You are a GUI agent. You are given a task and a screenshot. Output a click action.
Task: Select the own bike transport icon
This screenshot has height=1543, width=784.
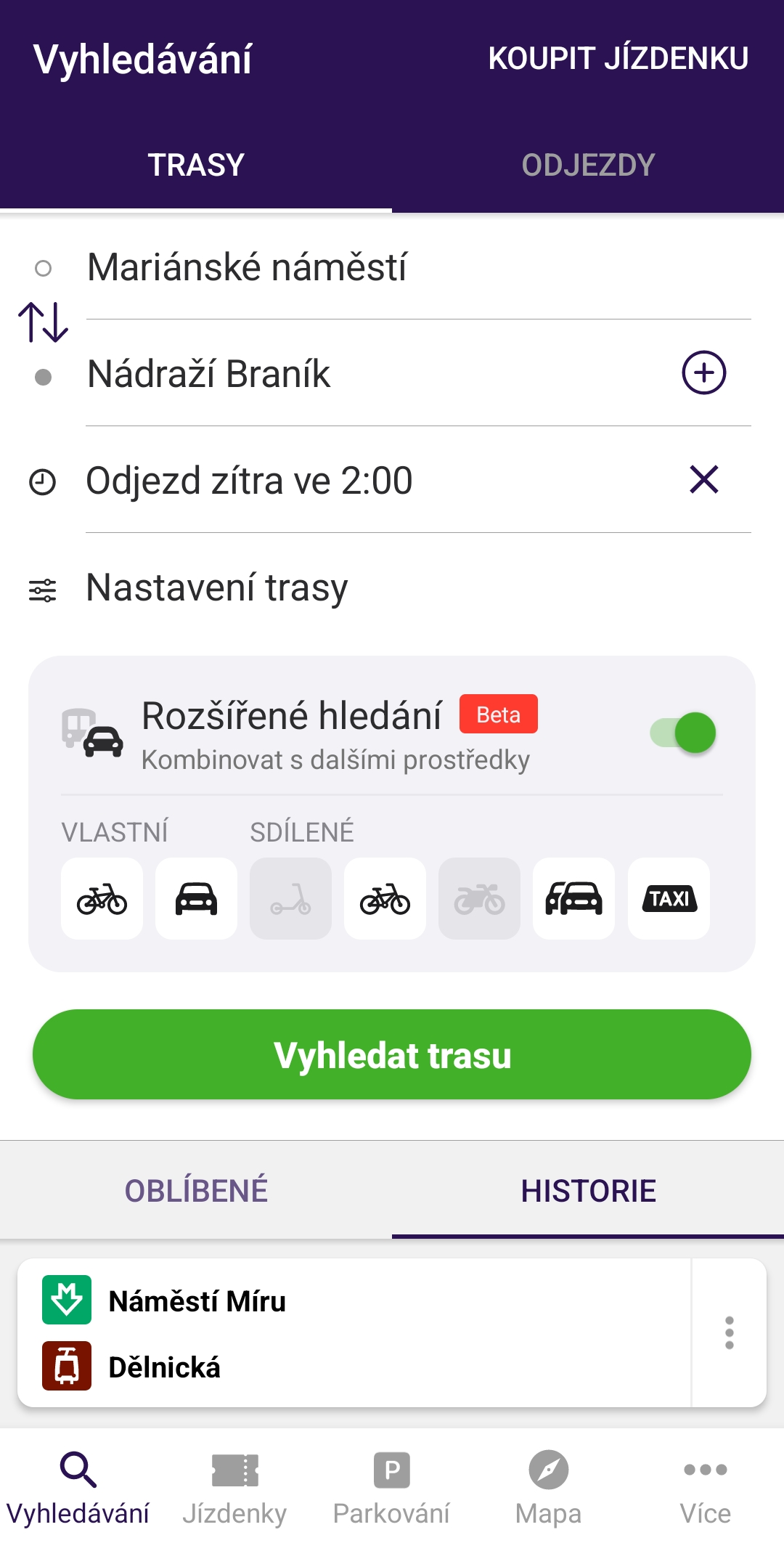(102, 899)
